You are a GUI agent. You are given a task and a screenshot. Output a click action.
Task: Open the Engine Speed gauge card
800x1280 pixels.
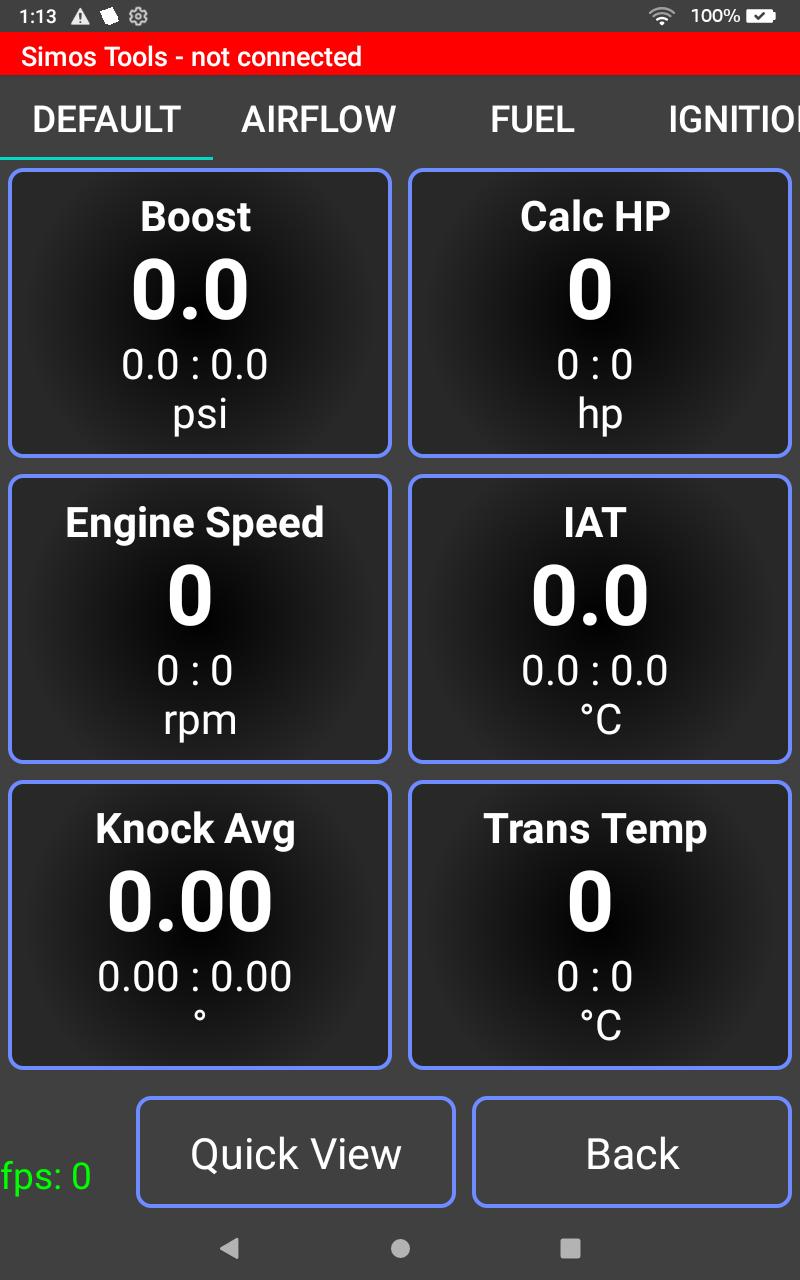tap(200, 619)
